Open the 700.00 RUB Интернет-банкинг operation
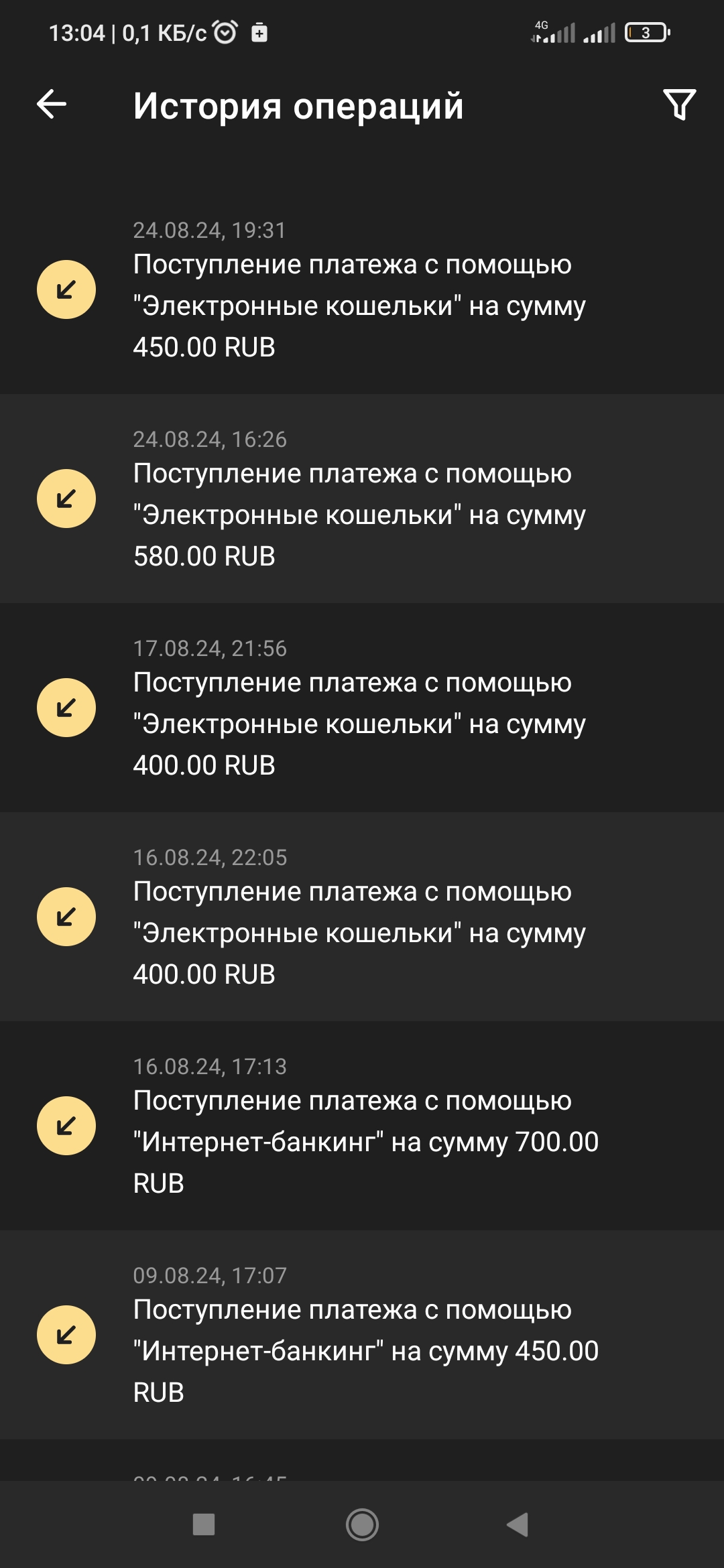The height and width of the screenshot is (1568, 724). [362, 1126]
